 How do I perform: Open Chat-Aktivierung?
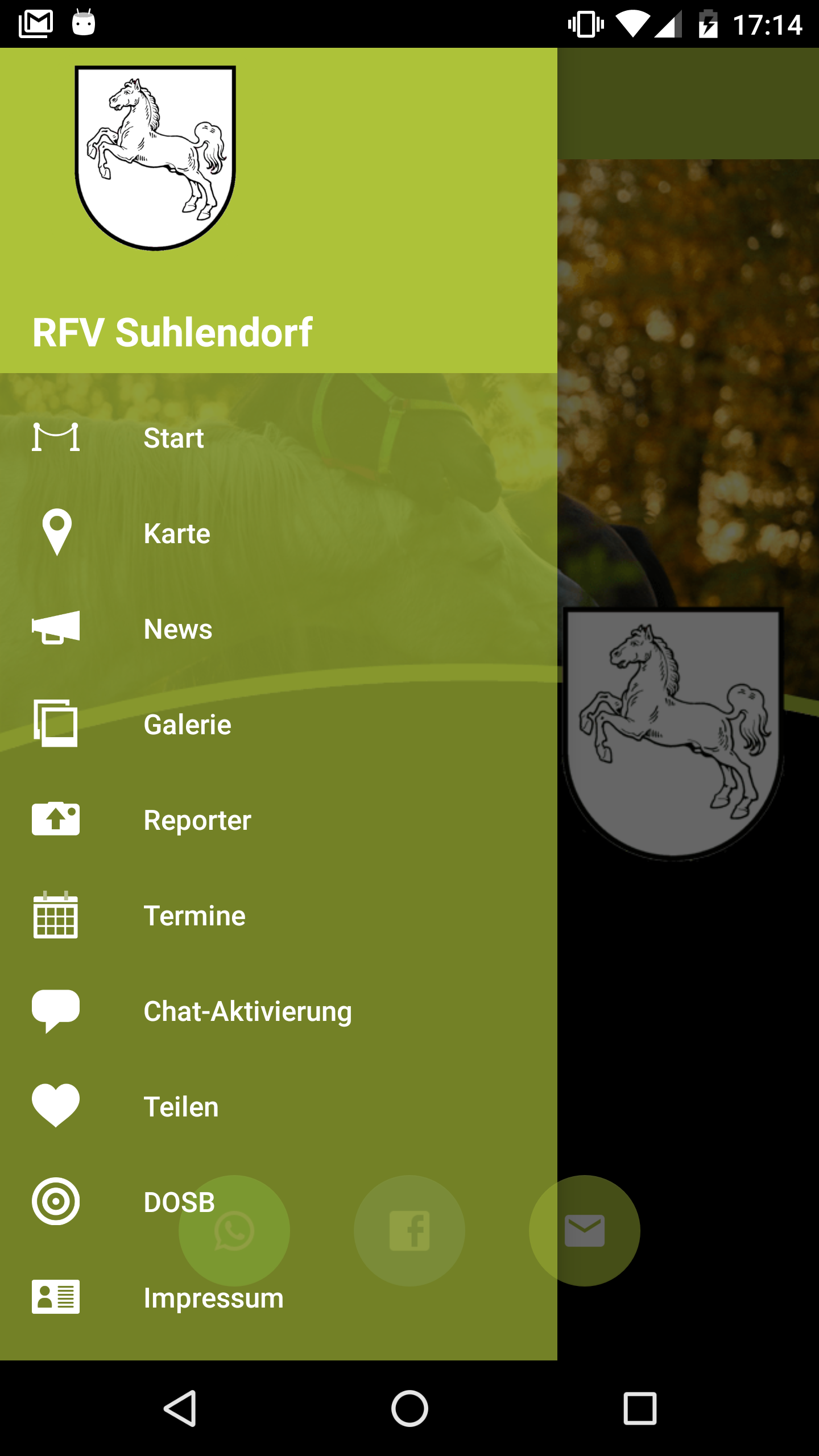(247, 1011)
